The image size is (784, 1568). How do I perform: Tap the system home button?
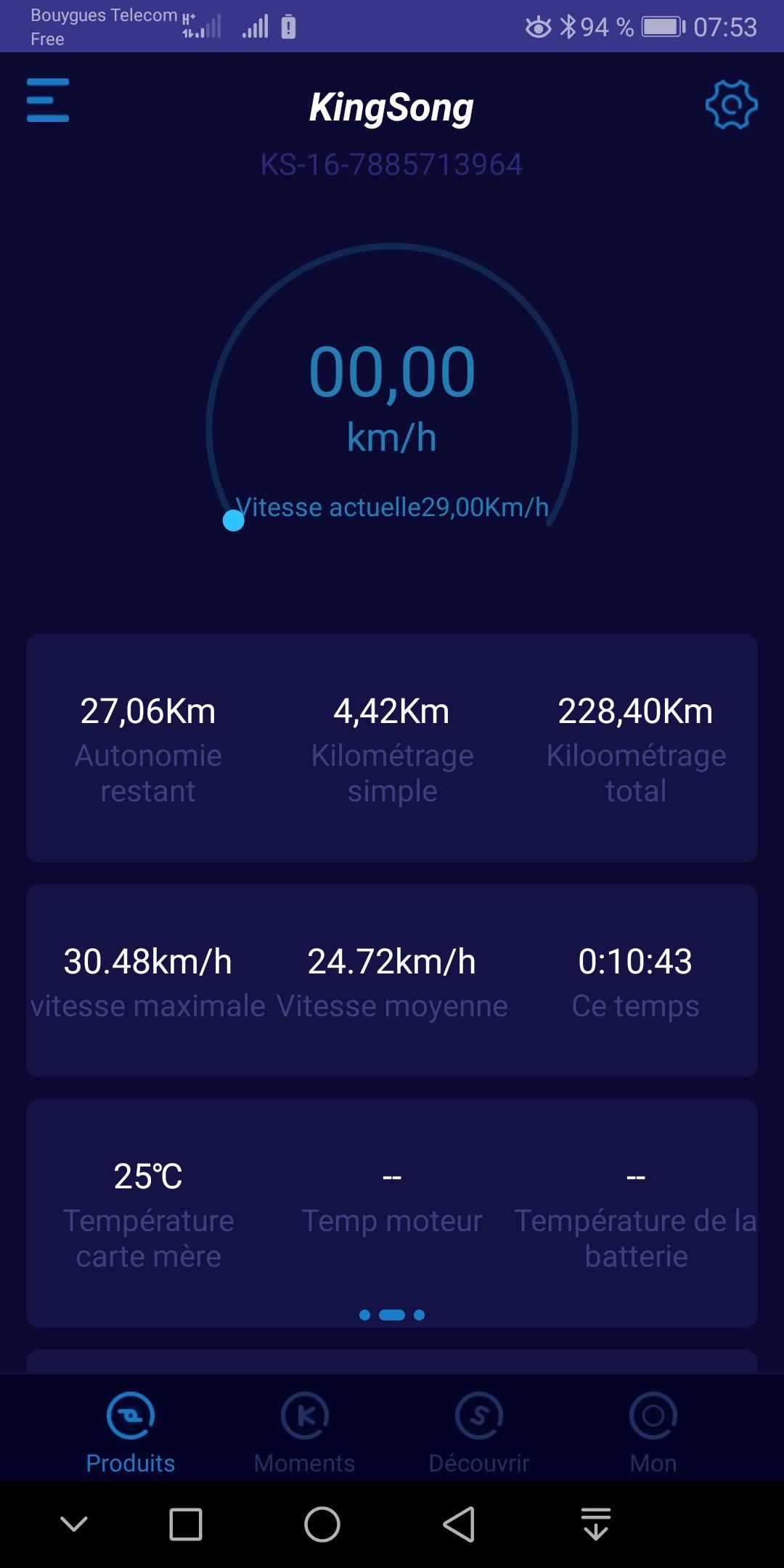point(322,1524)
